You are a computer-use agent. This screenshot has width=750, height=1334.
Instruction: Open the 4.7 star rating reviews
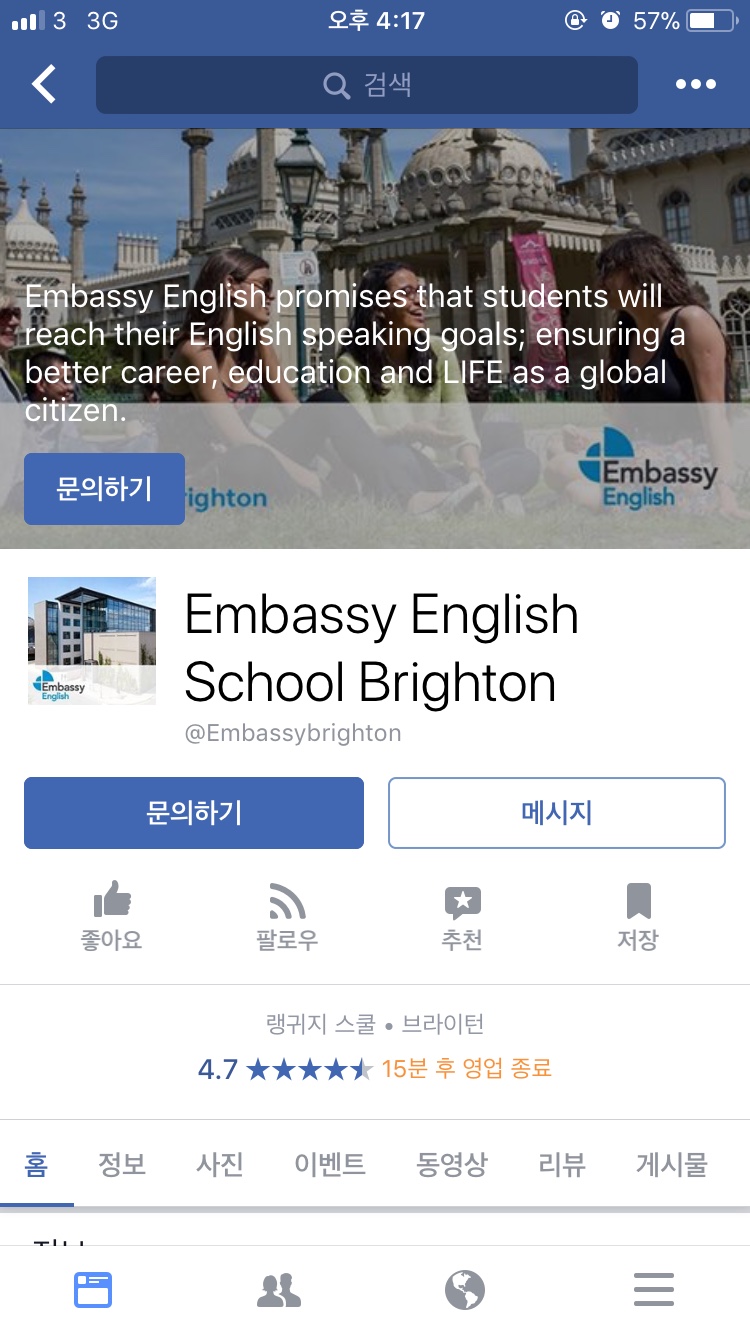[x=285, y=1069]
